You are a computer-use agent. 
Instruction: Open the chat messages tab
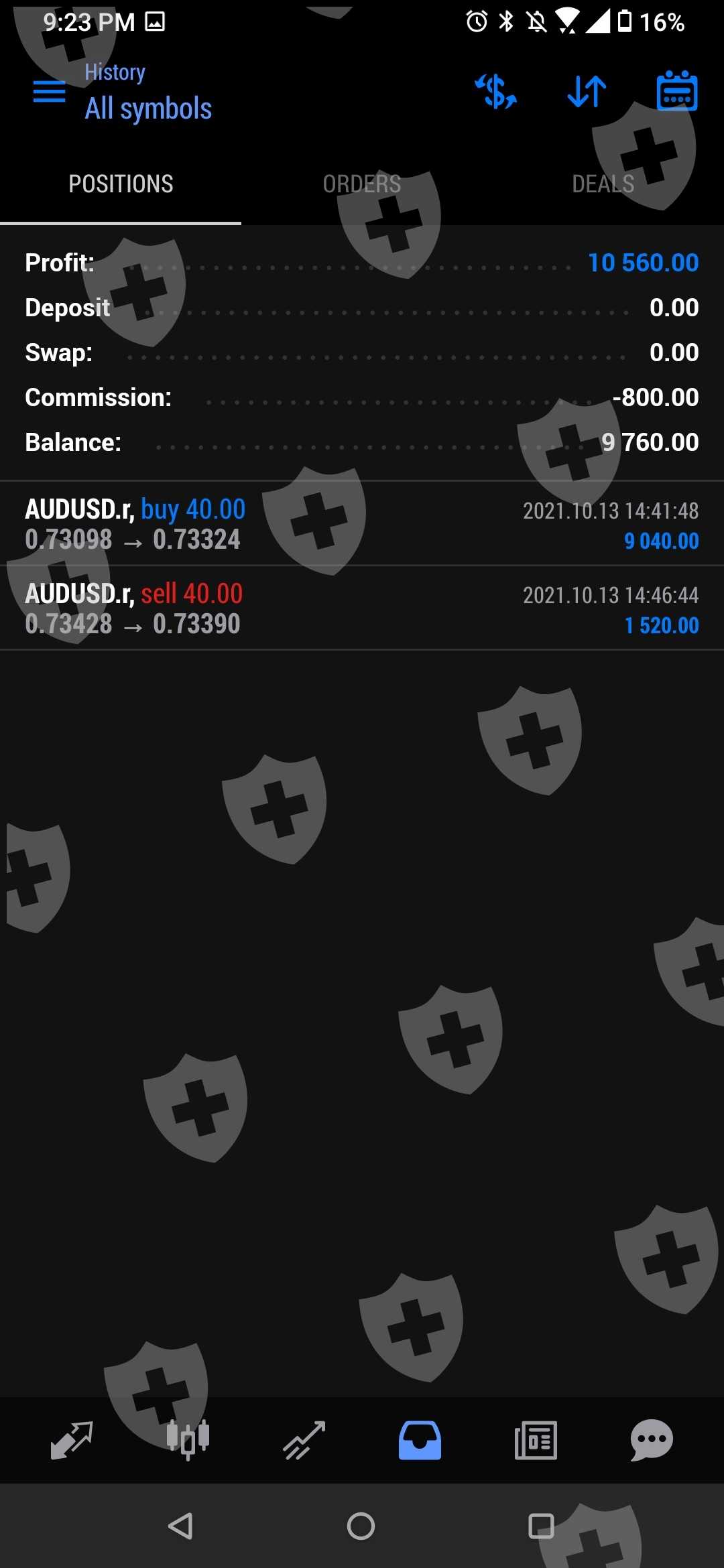coord(652,1440)
